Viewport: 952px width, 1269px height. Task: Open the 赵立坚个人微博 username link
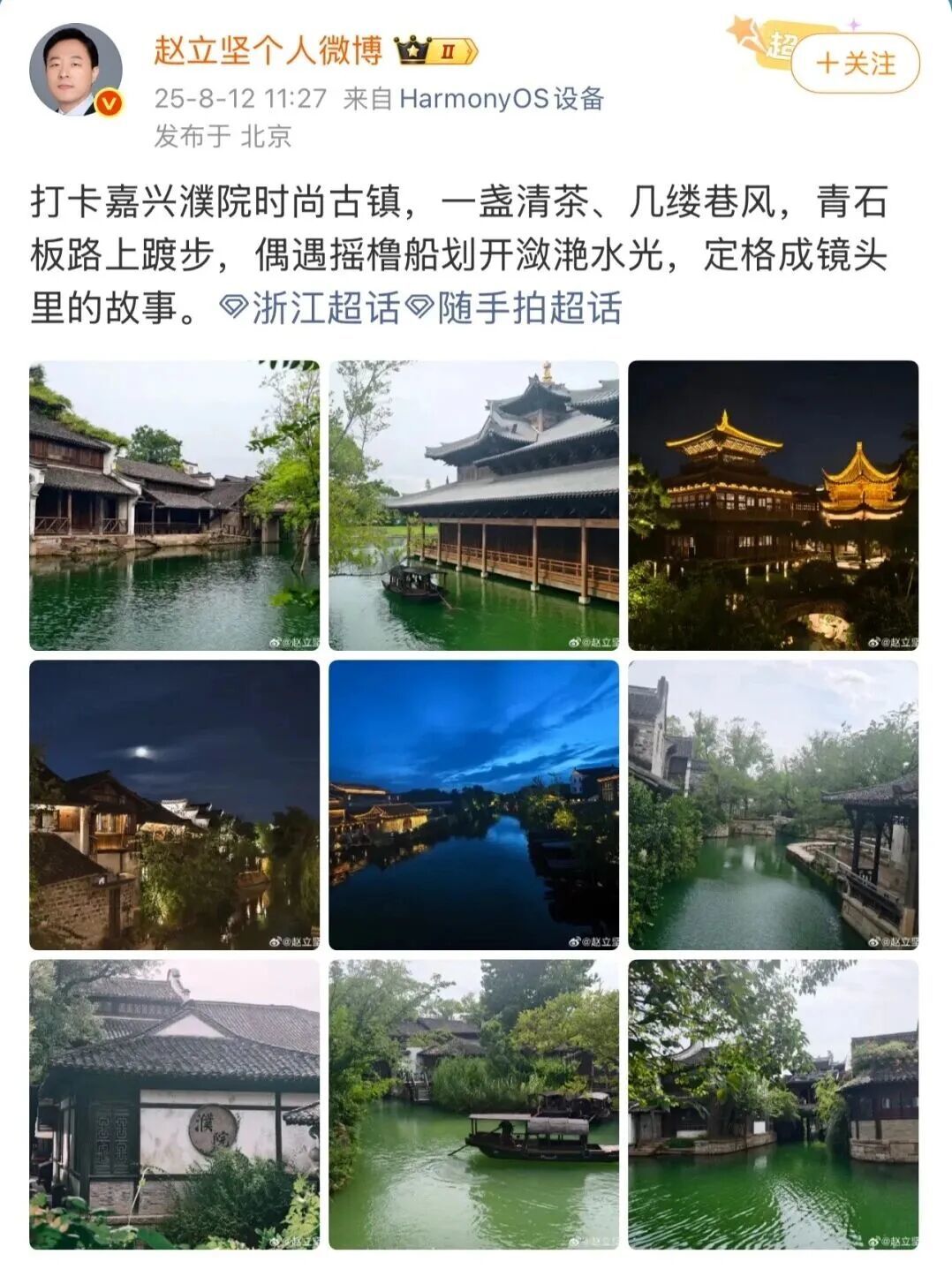point(268,50)
